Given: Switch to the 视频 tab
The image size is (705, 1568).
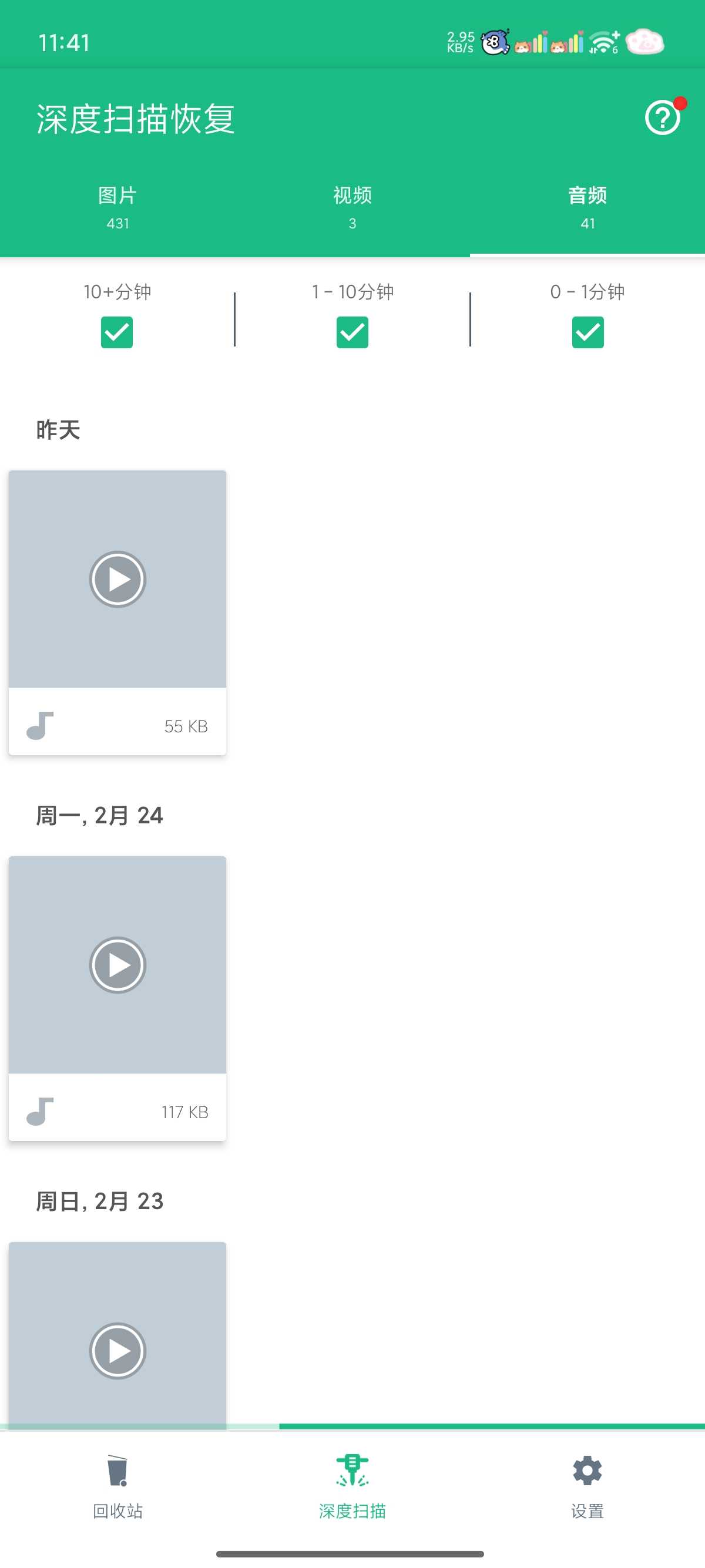Looking at the screenshot, I should pyautogui.click(x=352, y=207).
